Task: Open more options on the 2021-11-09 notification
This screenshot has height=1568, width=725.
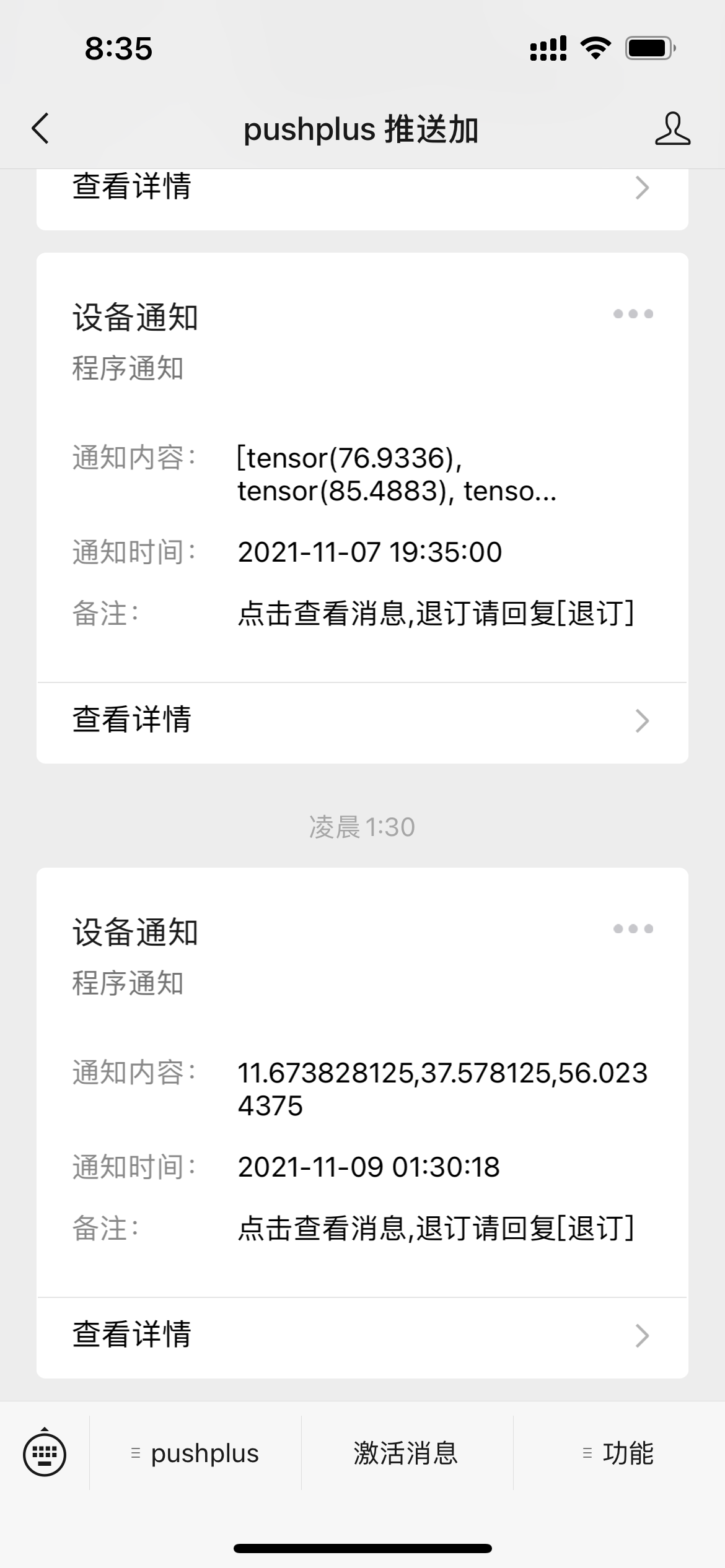Action: [633, 929]
